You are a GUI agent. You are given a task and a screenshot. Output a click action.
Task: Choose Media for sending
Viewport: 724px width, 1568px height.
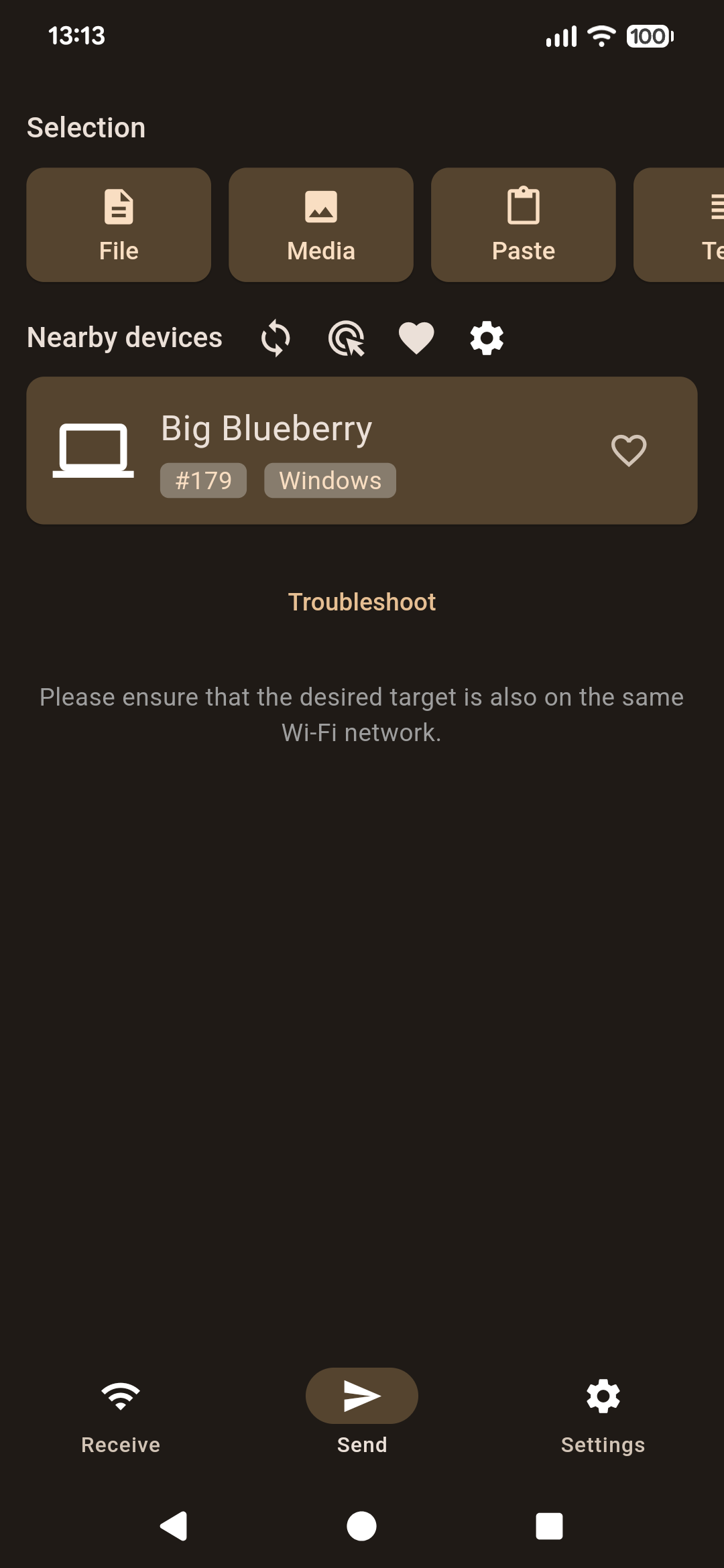(x=321, y=225)
